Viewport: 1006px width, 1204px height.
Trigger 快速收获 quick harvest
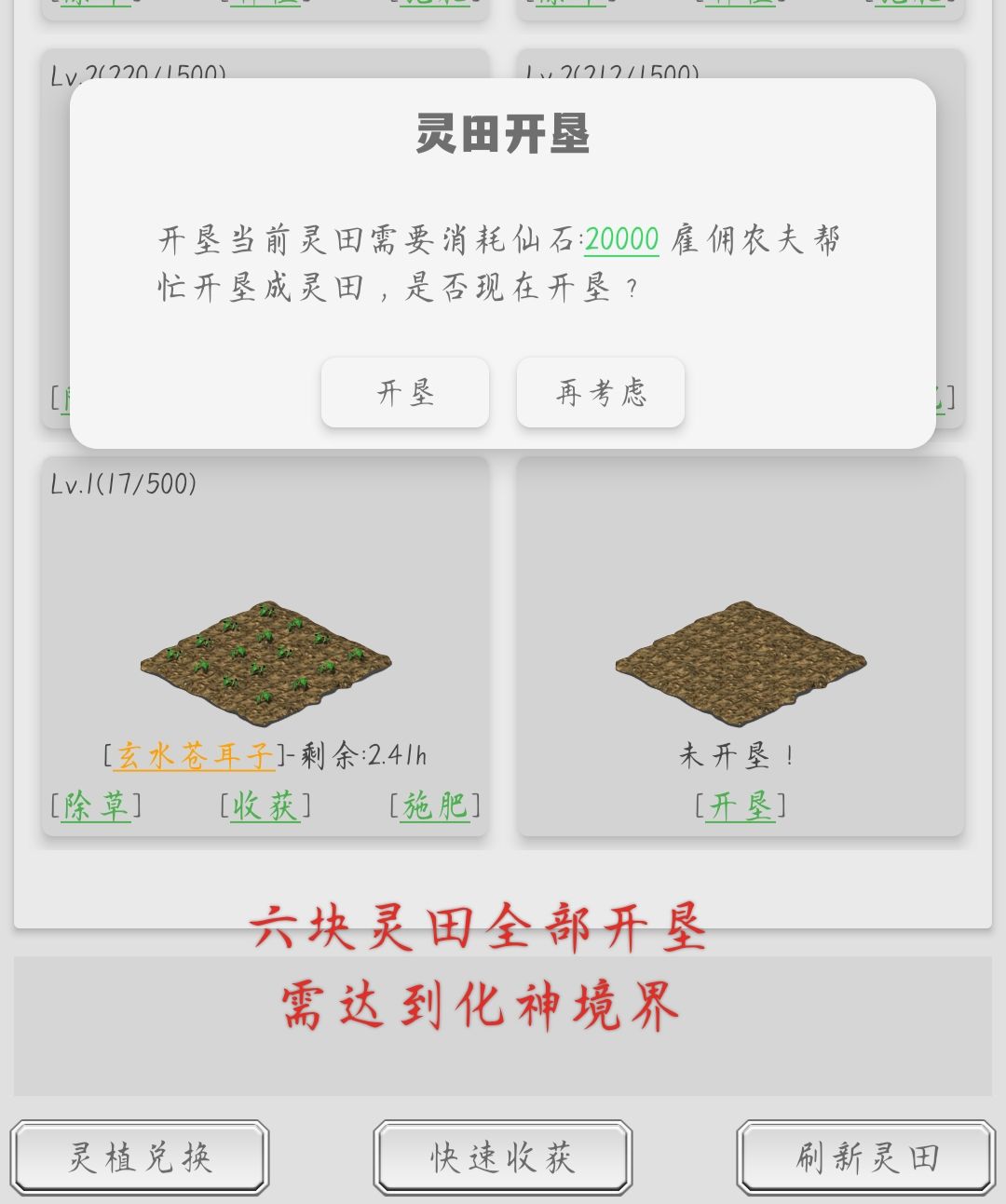[502, 1155]
